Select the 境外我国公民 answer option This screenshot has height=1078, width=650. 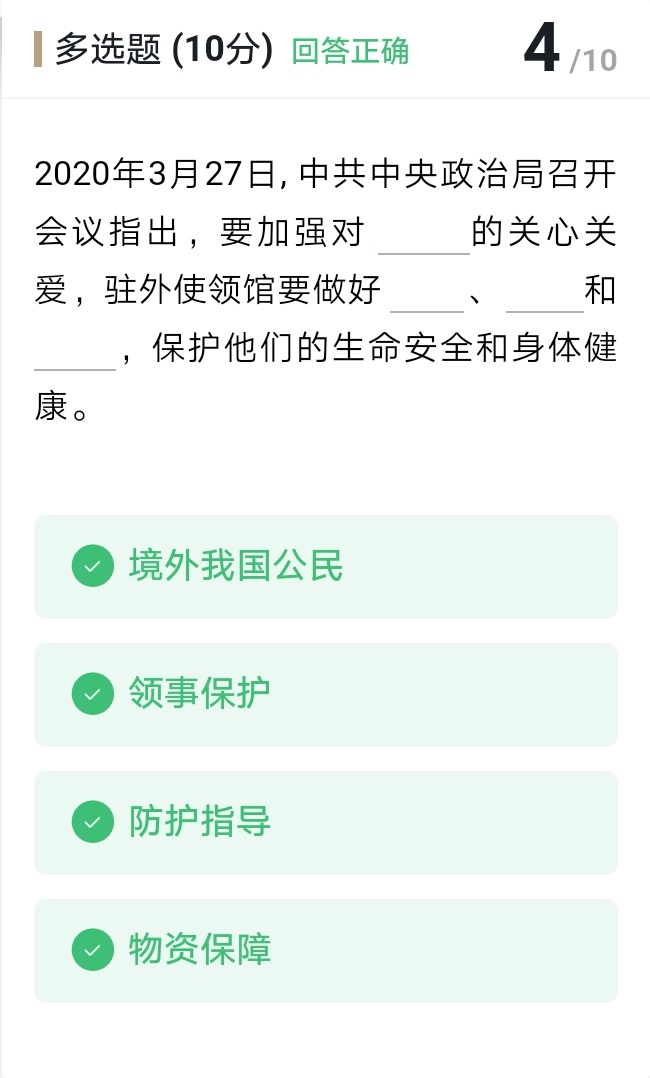325,567
